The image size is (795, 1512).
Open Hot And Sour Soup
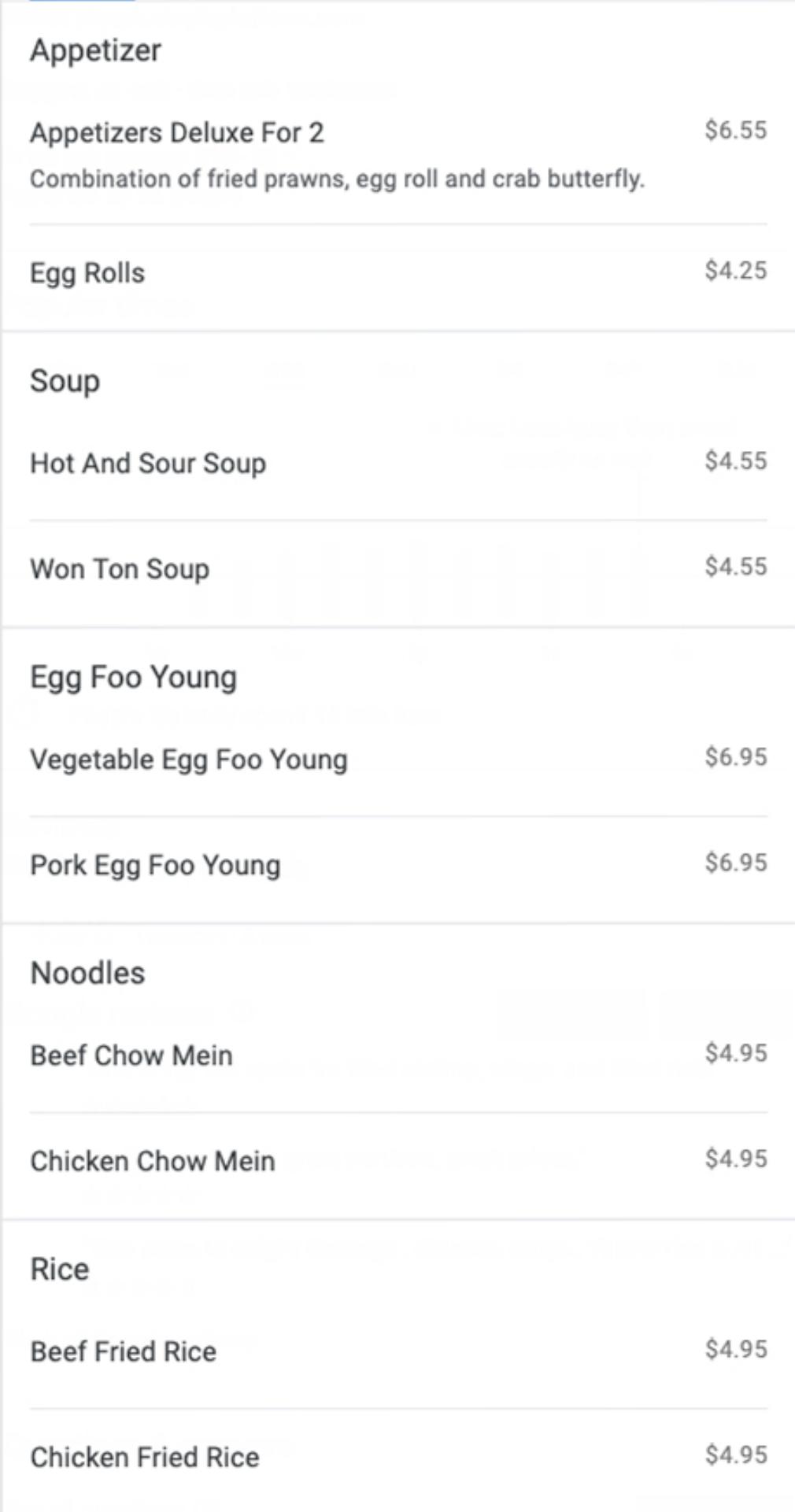click(148, 463)
